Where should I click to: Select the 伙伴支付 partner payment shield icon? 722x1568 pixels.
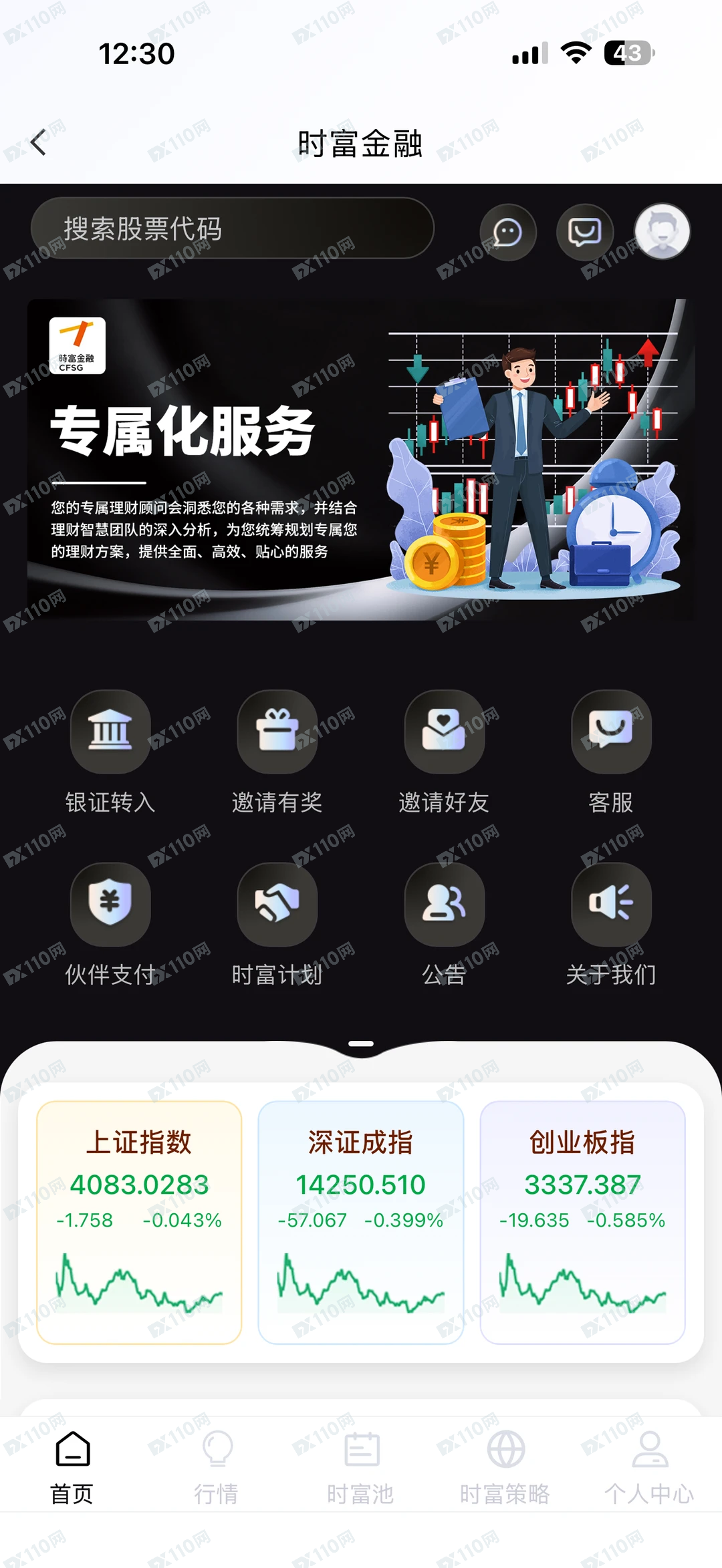[x=111, y=903]
